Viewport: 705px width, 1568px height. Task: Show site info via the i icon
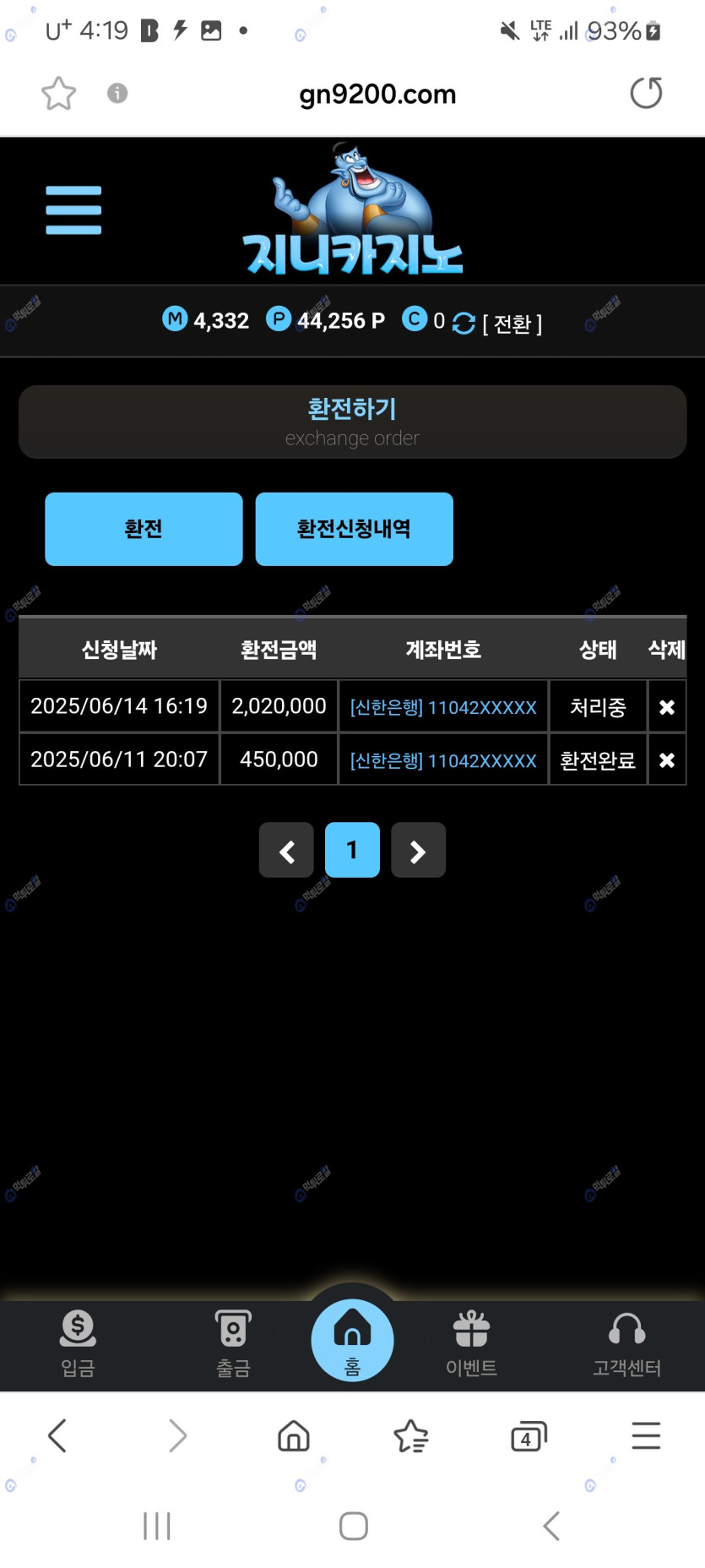pyautogui.click(x=117, y=93)
